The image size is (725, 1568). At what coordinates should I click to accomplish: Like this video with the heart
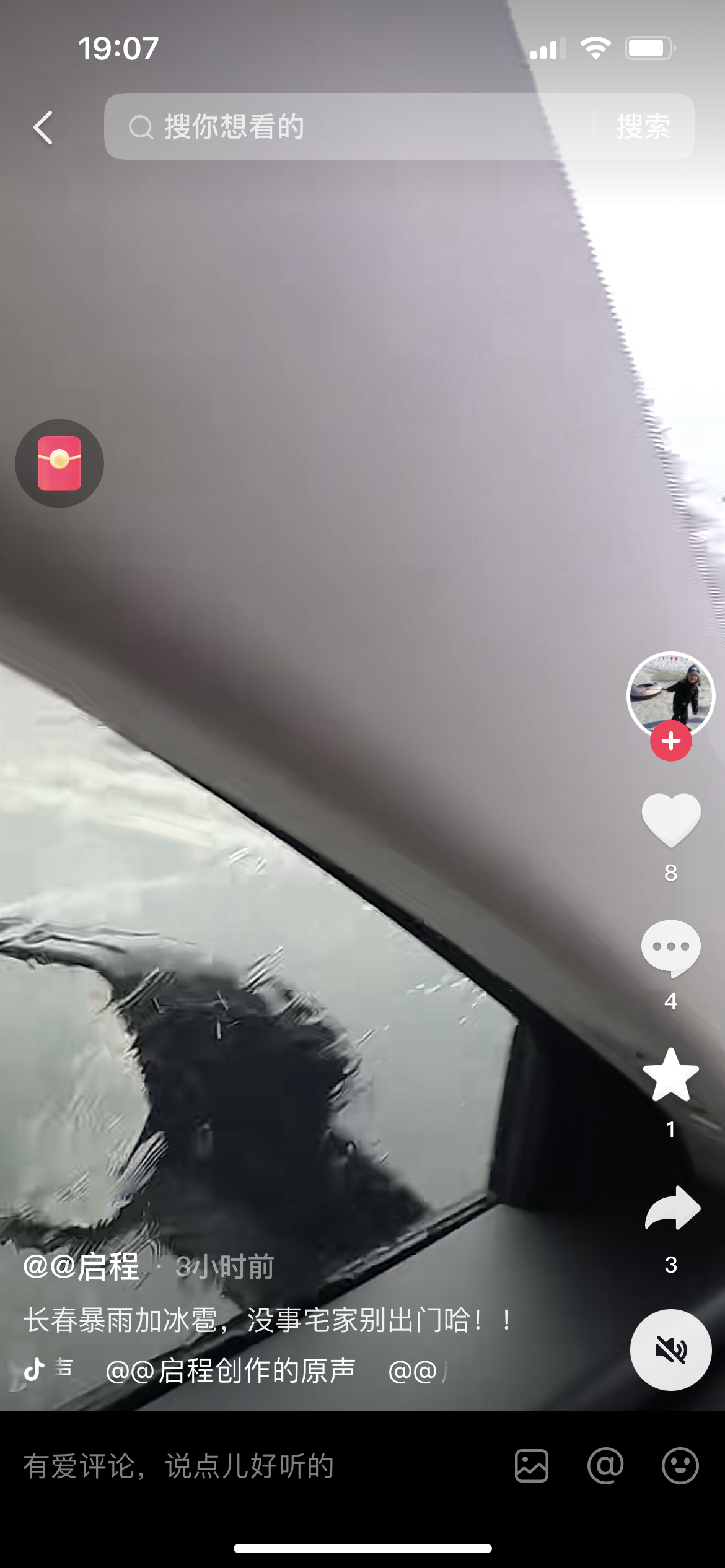tap(670, 820)
